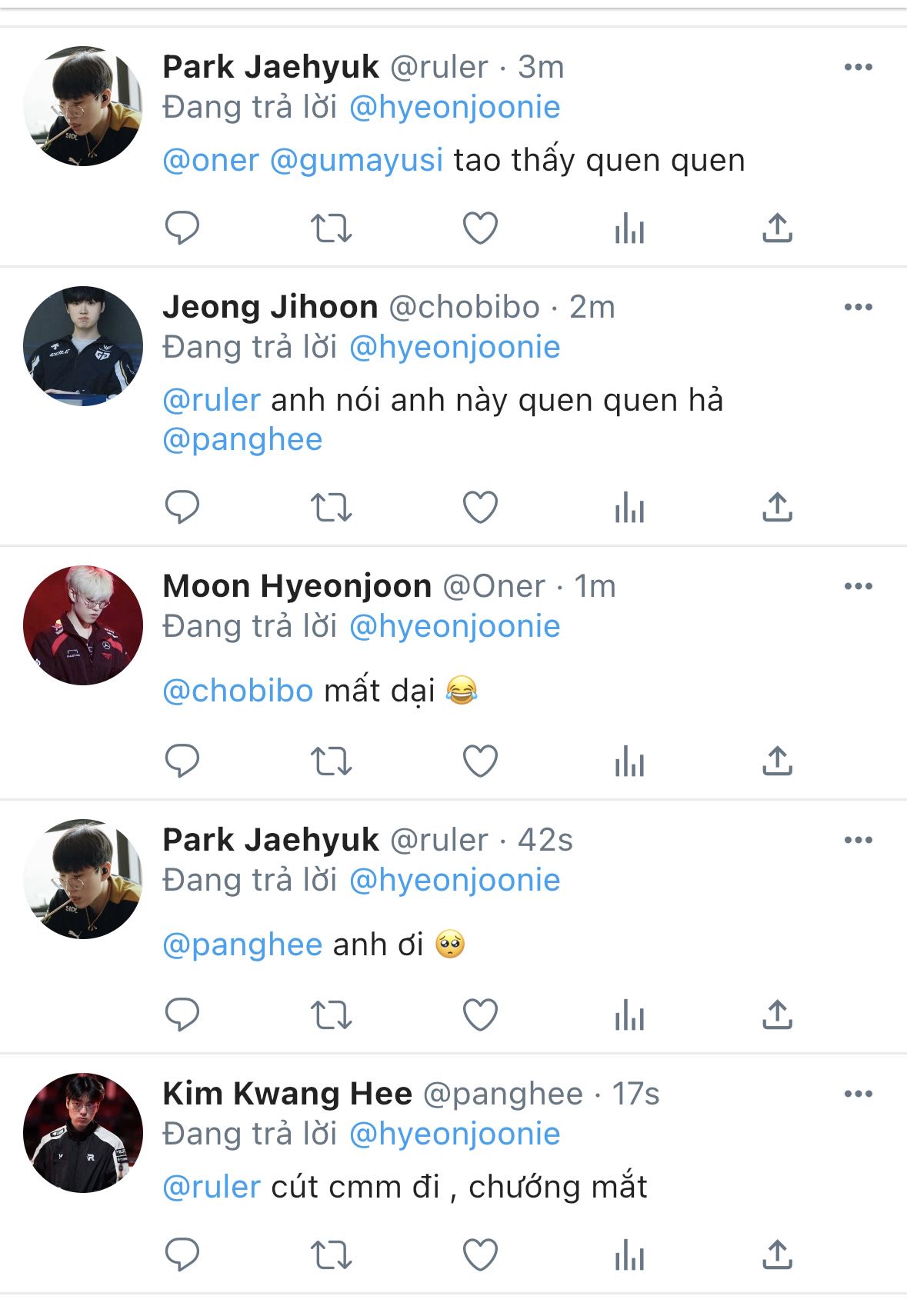
Task: Tap @panghee mention in Jeong Jihoon's reply
Action: point(242,440)
